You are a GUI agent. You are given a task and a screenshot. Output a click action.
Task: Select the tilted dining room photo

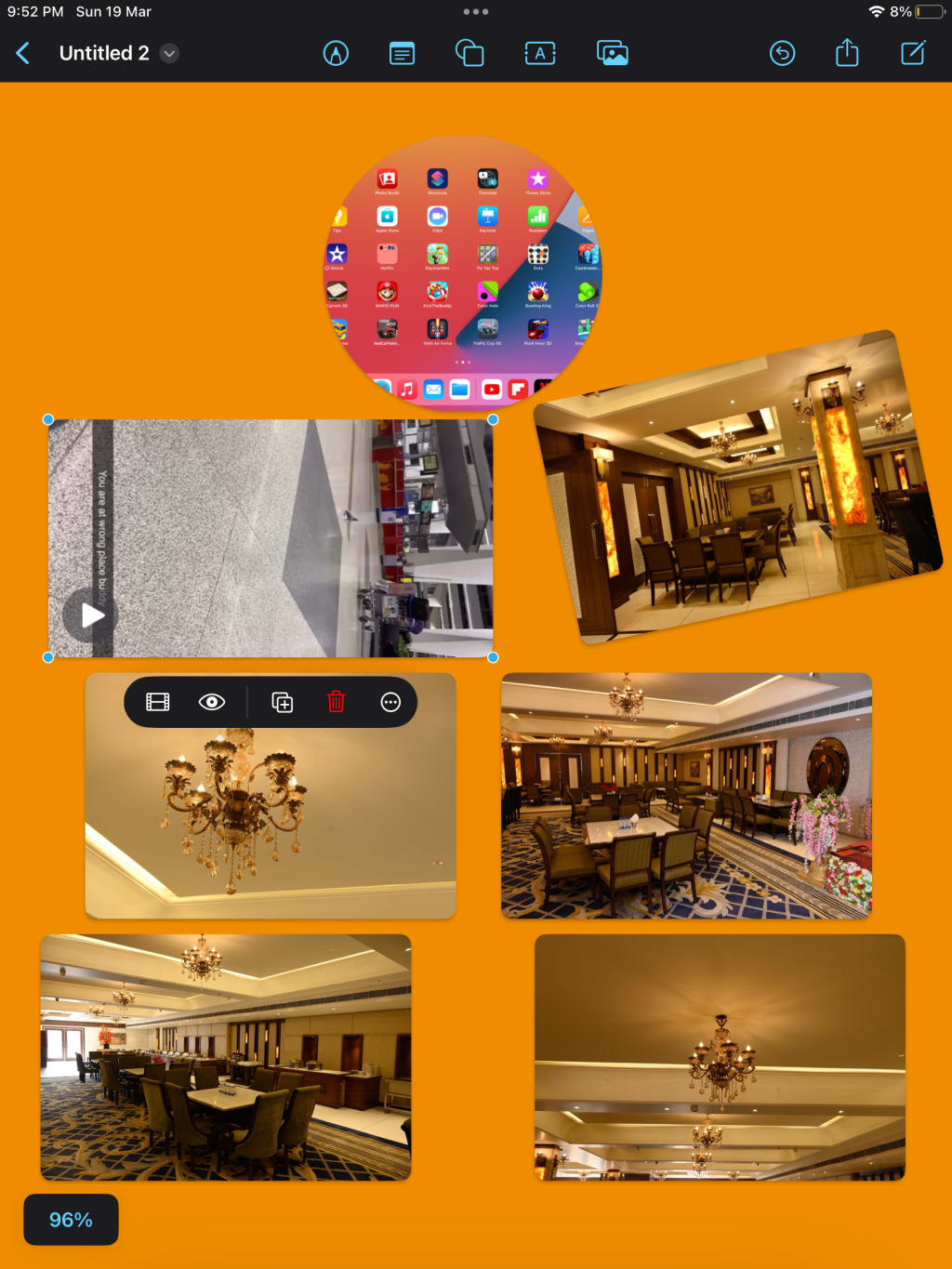click(738, 487)
